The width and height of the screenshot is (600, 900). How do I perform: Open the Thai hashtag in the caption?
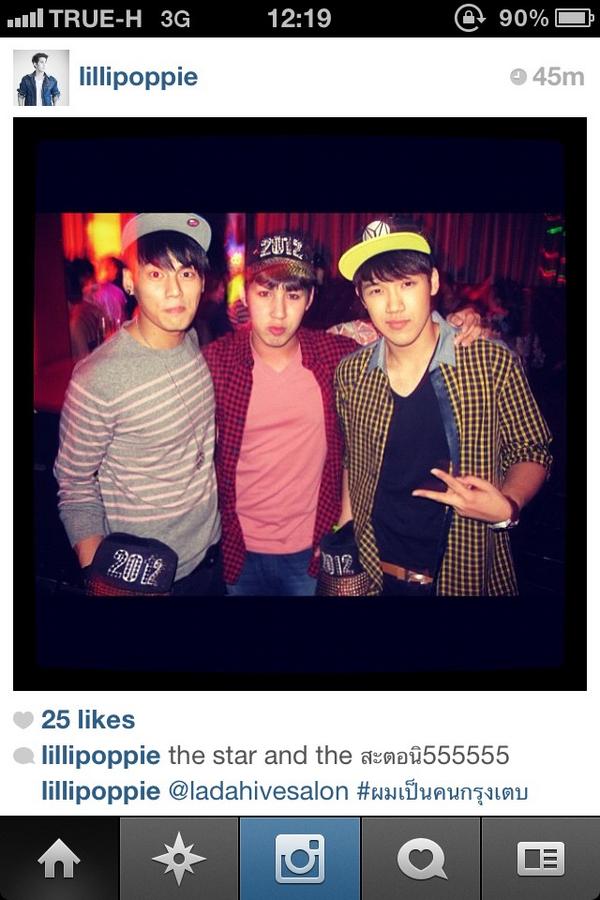point(442,792)
